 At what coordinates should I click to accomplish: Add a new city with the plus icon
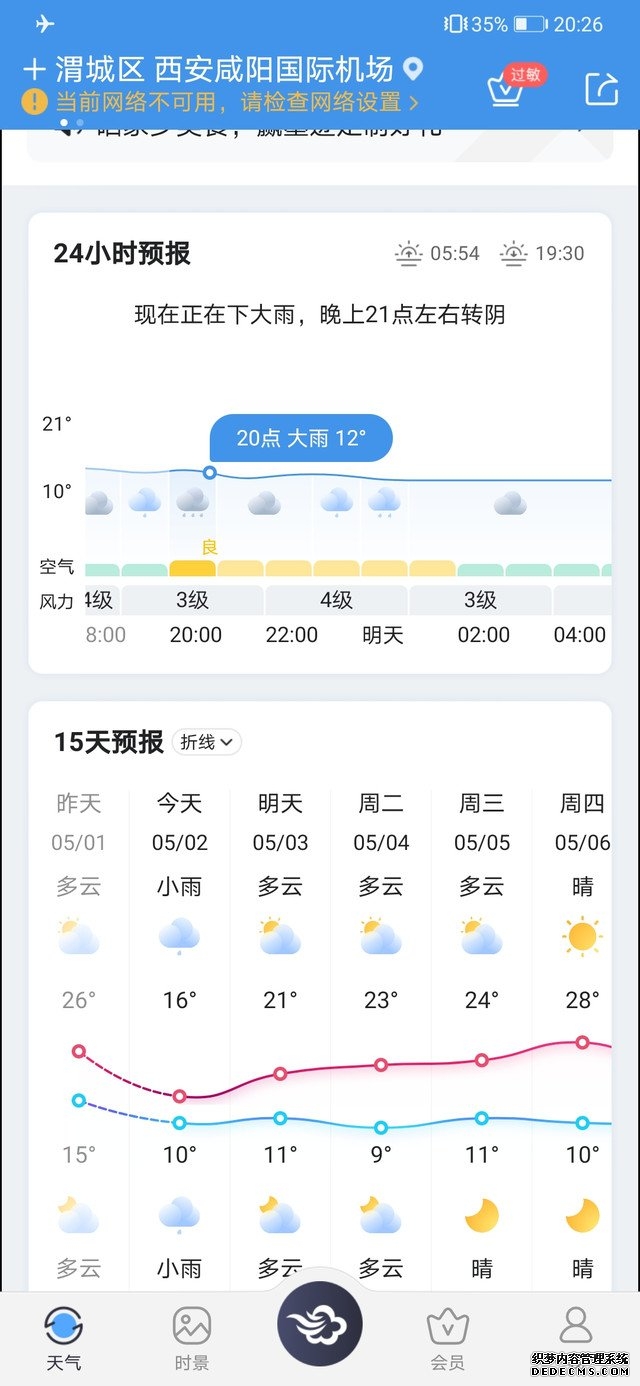click(34, 69)
